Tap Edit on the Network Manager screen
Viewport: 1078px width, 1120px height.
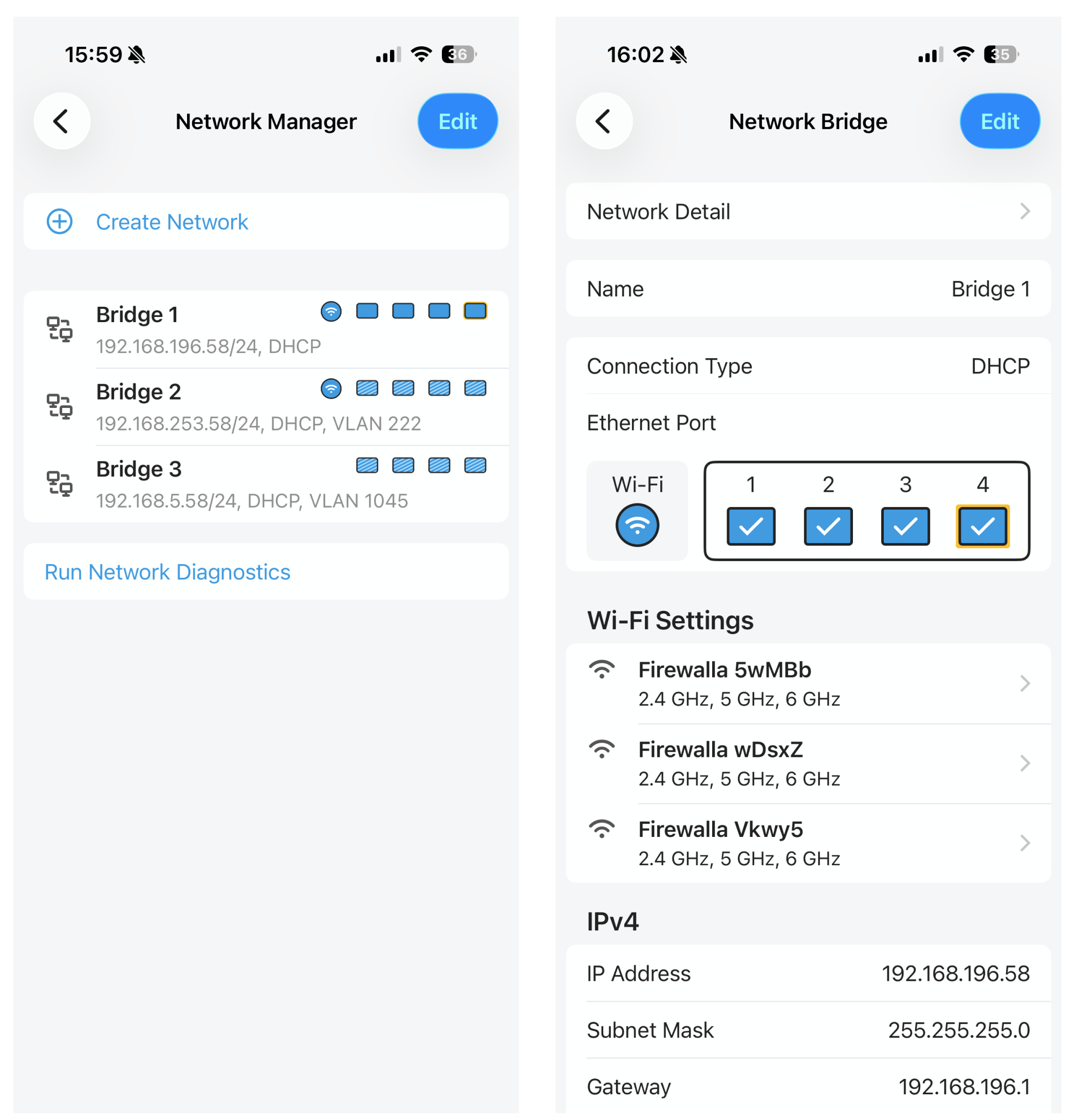pyautogui.click(x=457, y=121)
